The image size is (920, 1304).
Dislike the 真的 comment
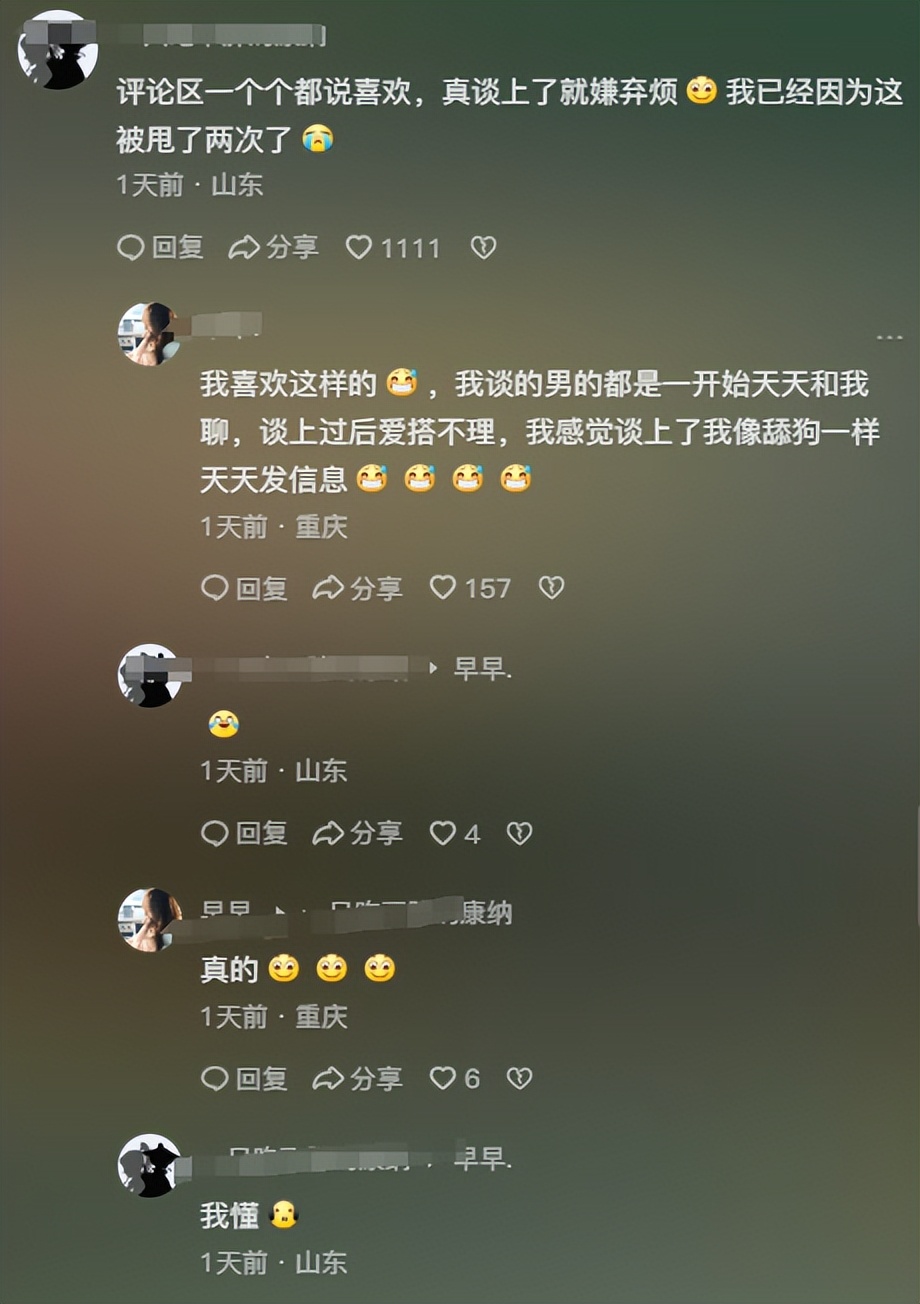click(x=519, y=1078)
